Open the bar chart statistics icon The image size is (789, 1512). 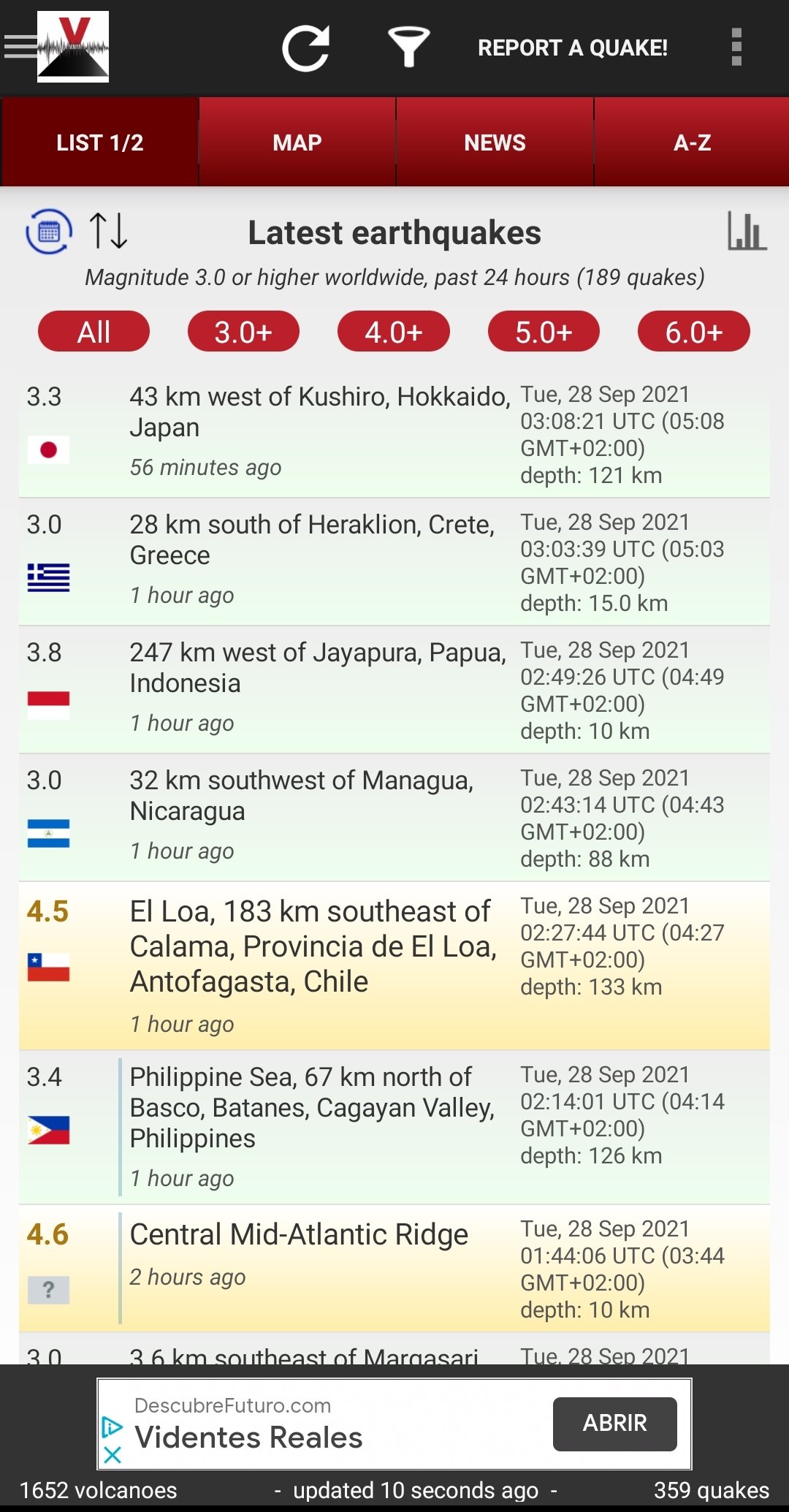tap(747, 231)
